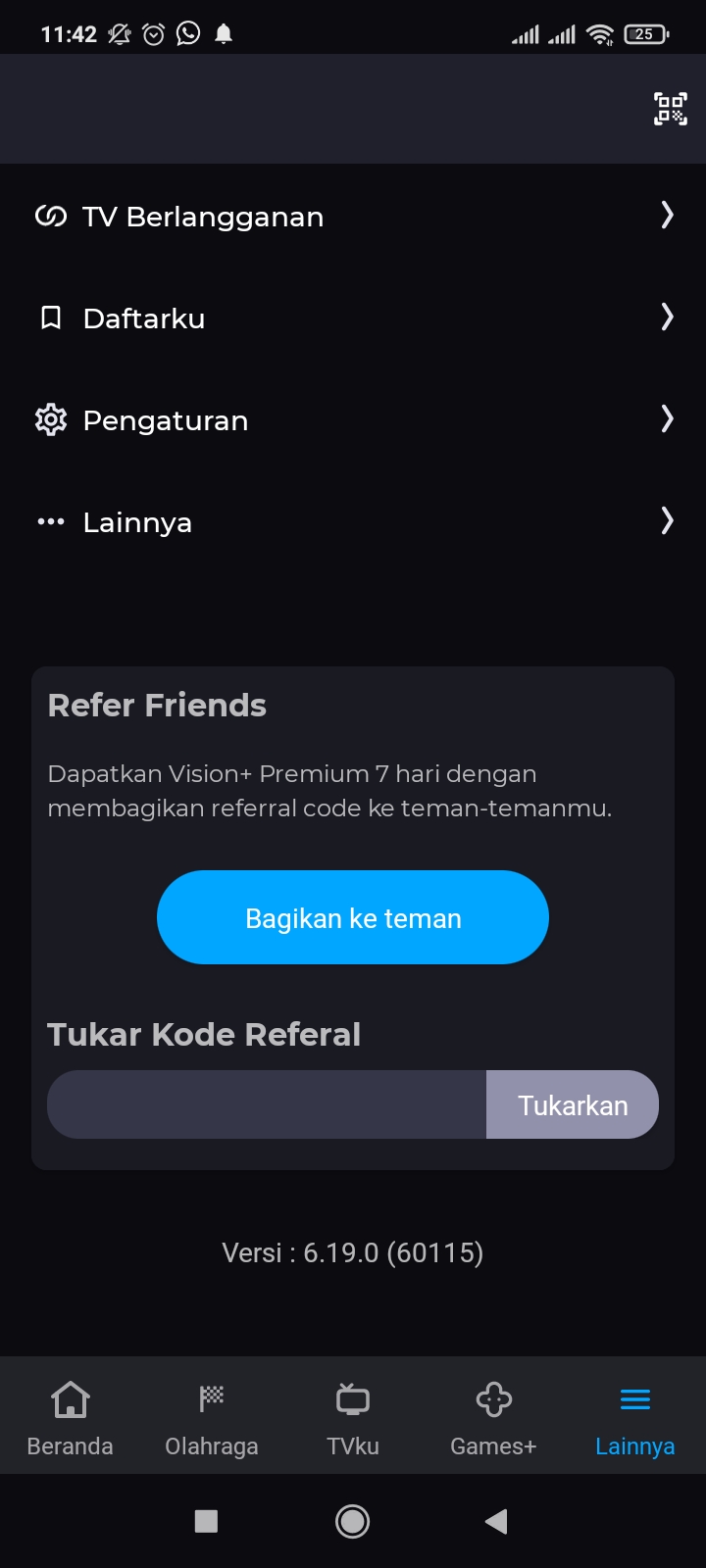
Task: Open Beranda home icon
Action: point(70,1398)
